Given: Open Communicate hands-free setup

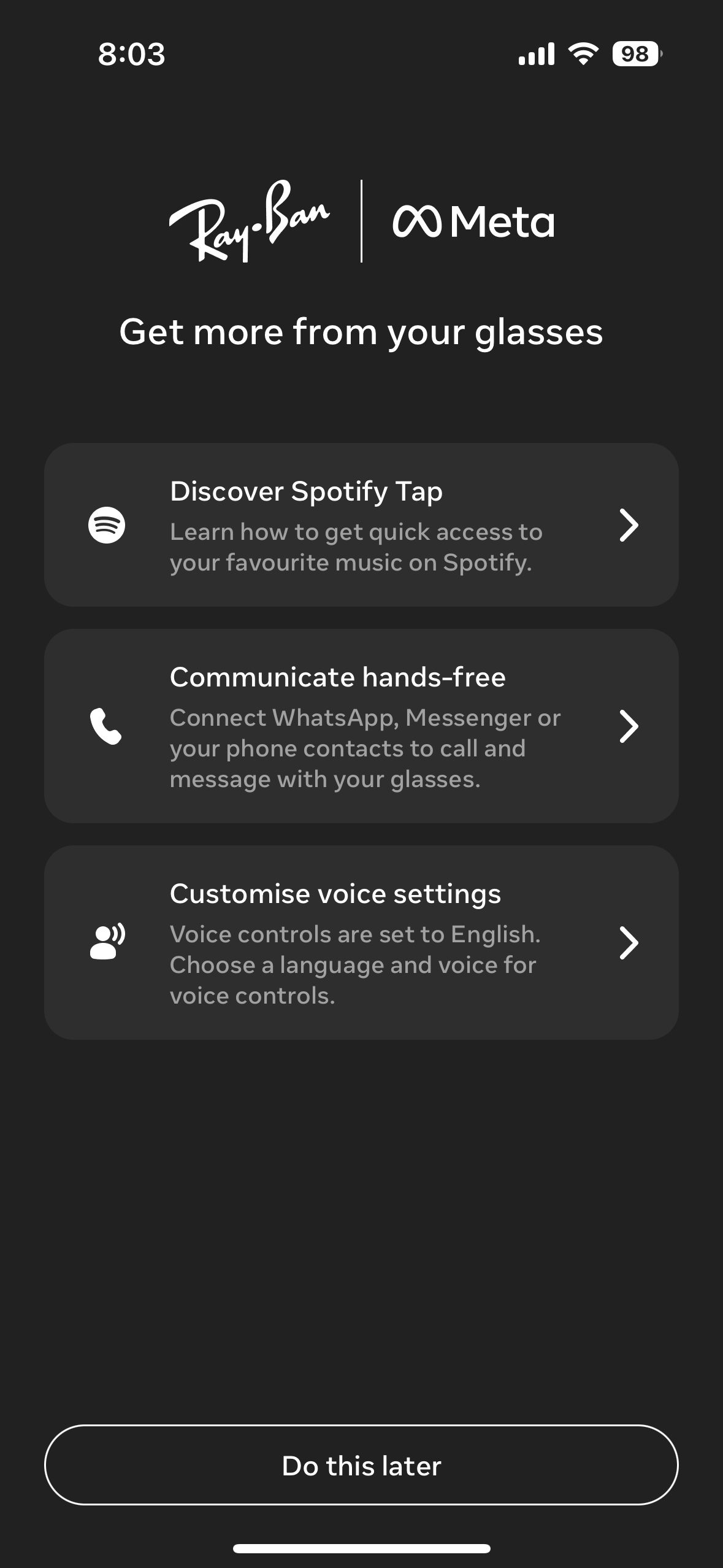Looking at the screenshot, I should (361, 726).
